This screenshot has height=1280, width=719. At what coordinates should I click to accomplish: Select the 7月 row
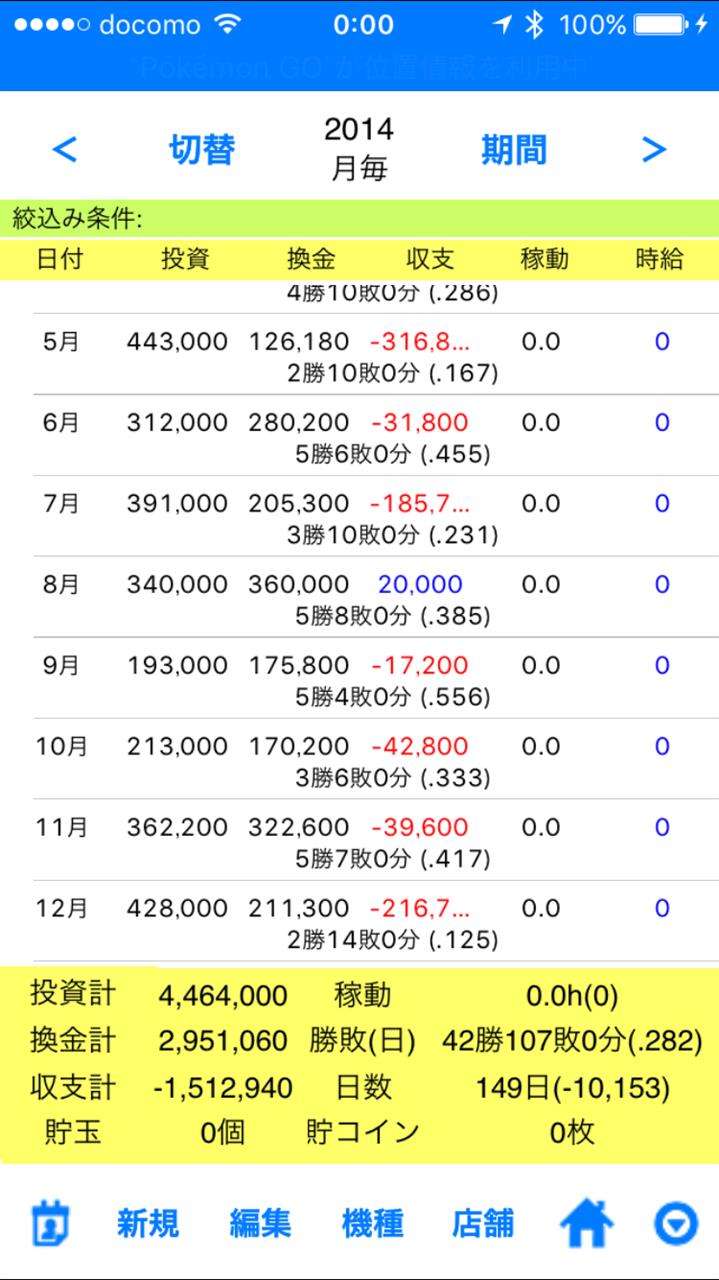point(359,517)
